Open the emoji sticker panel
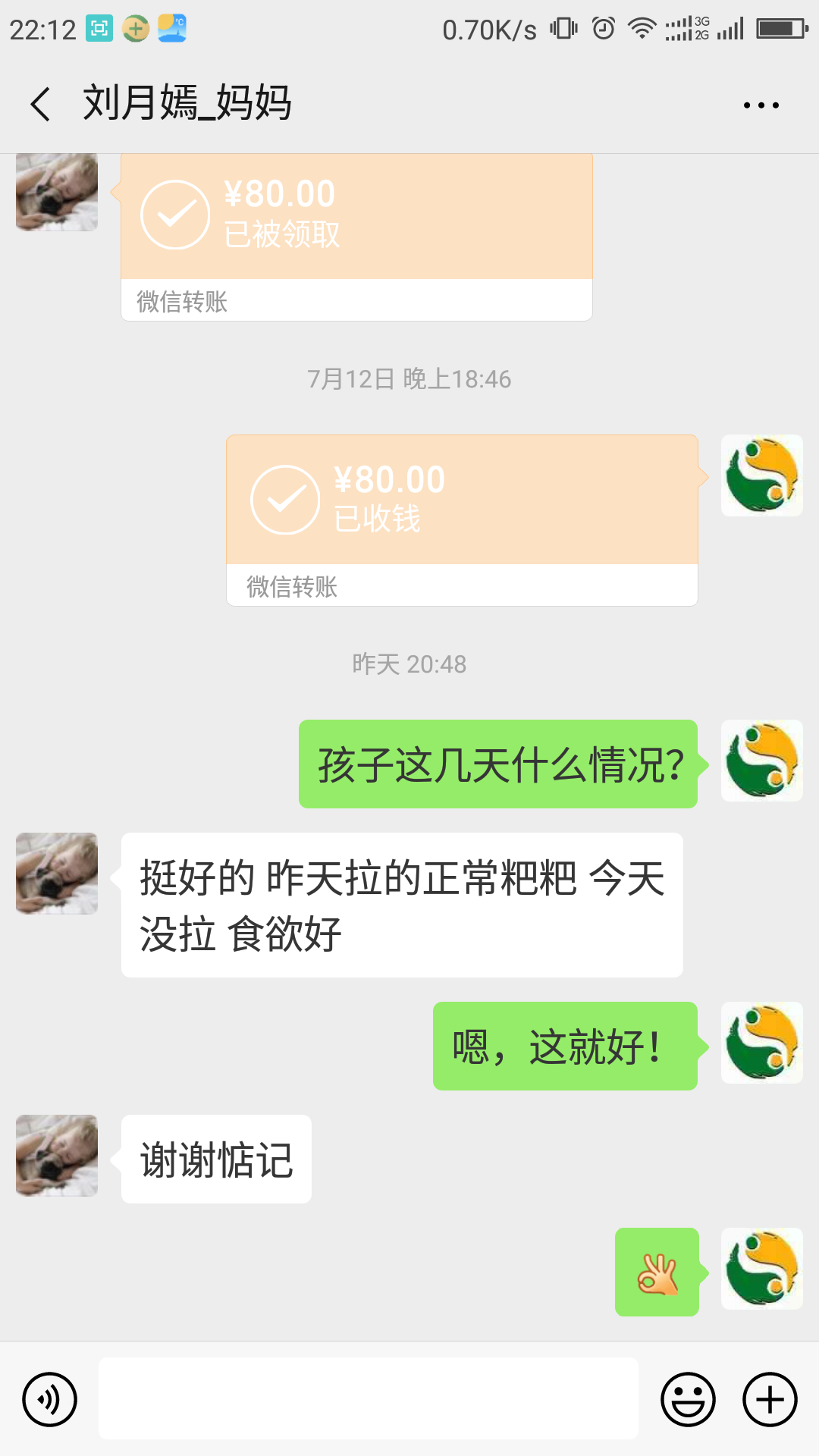 click(x=688, y=1399)
